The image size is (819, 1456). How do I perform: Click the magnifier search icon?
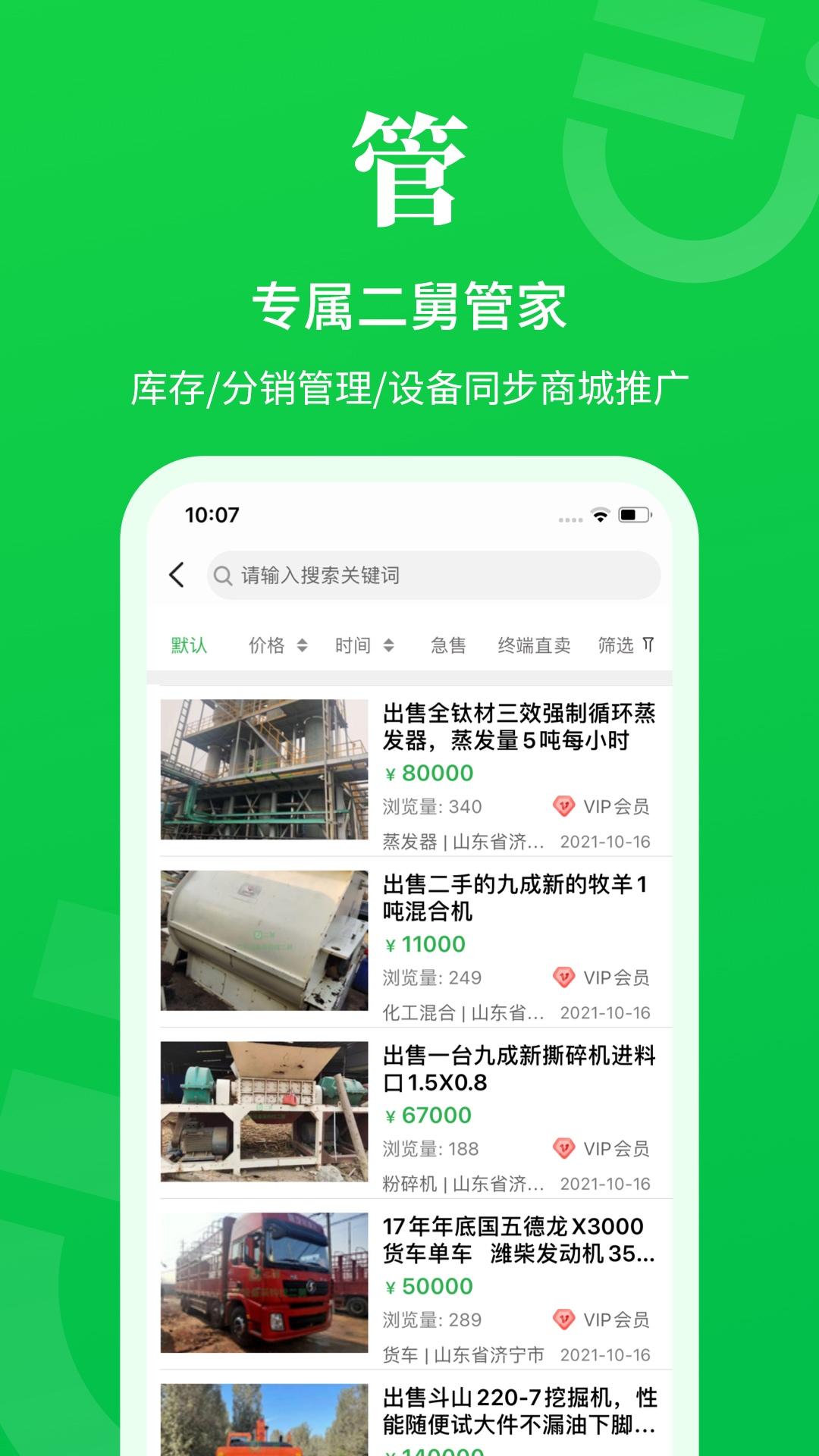[x=224, y=575]
